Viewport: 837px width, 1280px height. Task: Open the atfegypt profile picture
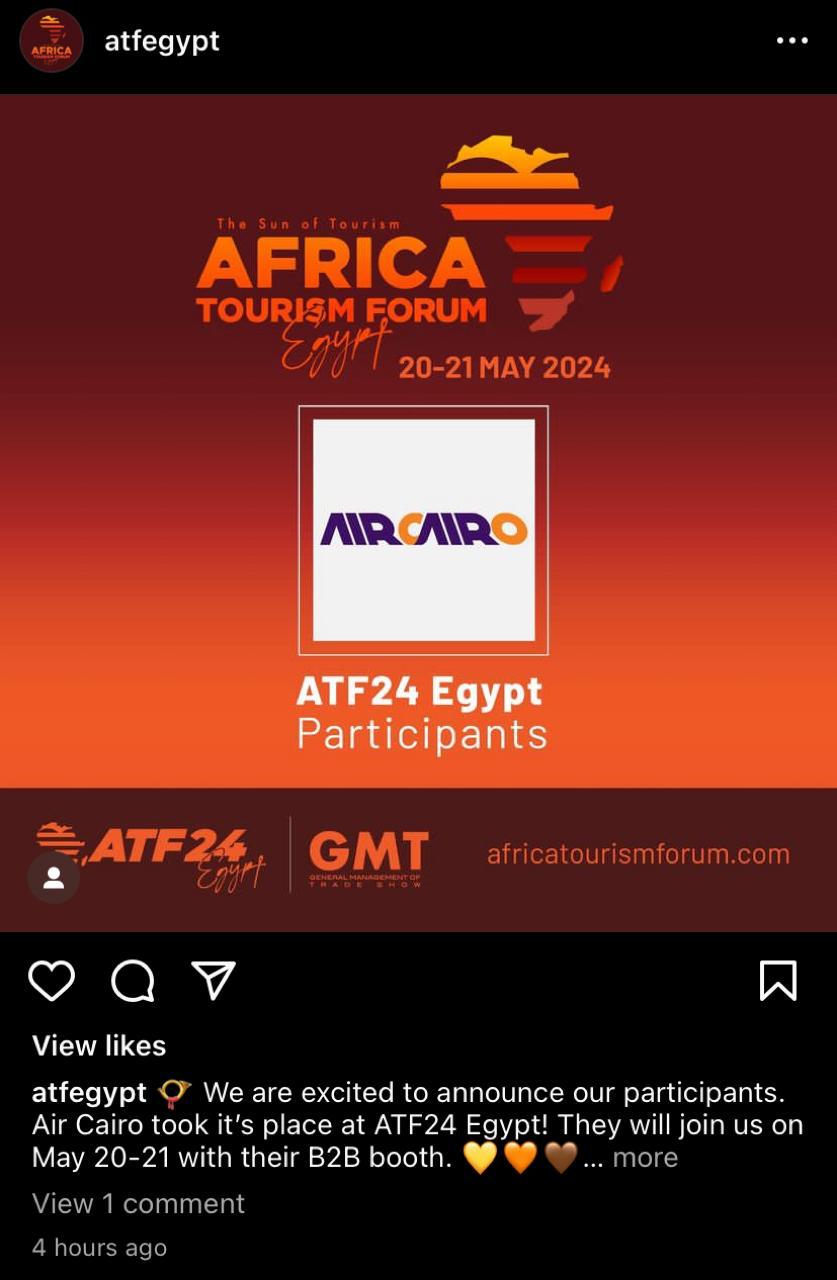pos(52,41)
